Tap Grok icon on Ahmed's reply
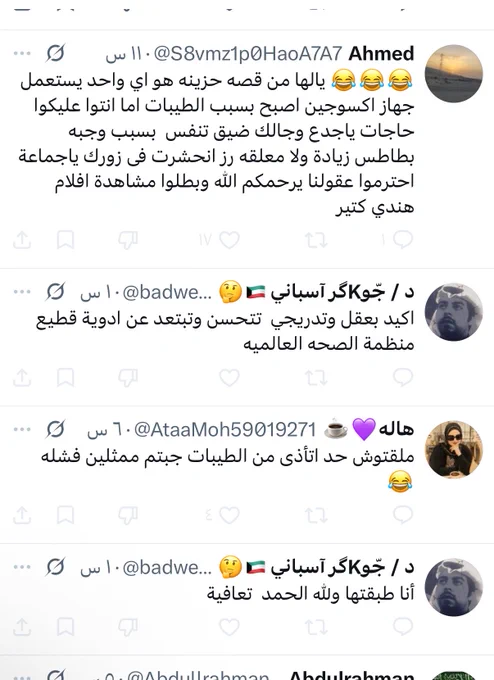The height and width of the screenshot is (680, 494). tap(56, 53)
